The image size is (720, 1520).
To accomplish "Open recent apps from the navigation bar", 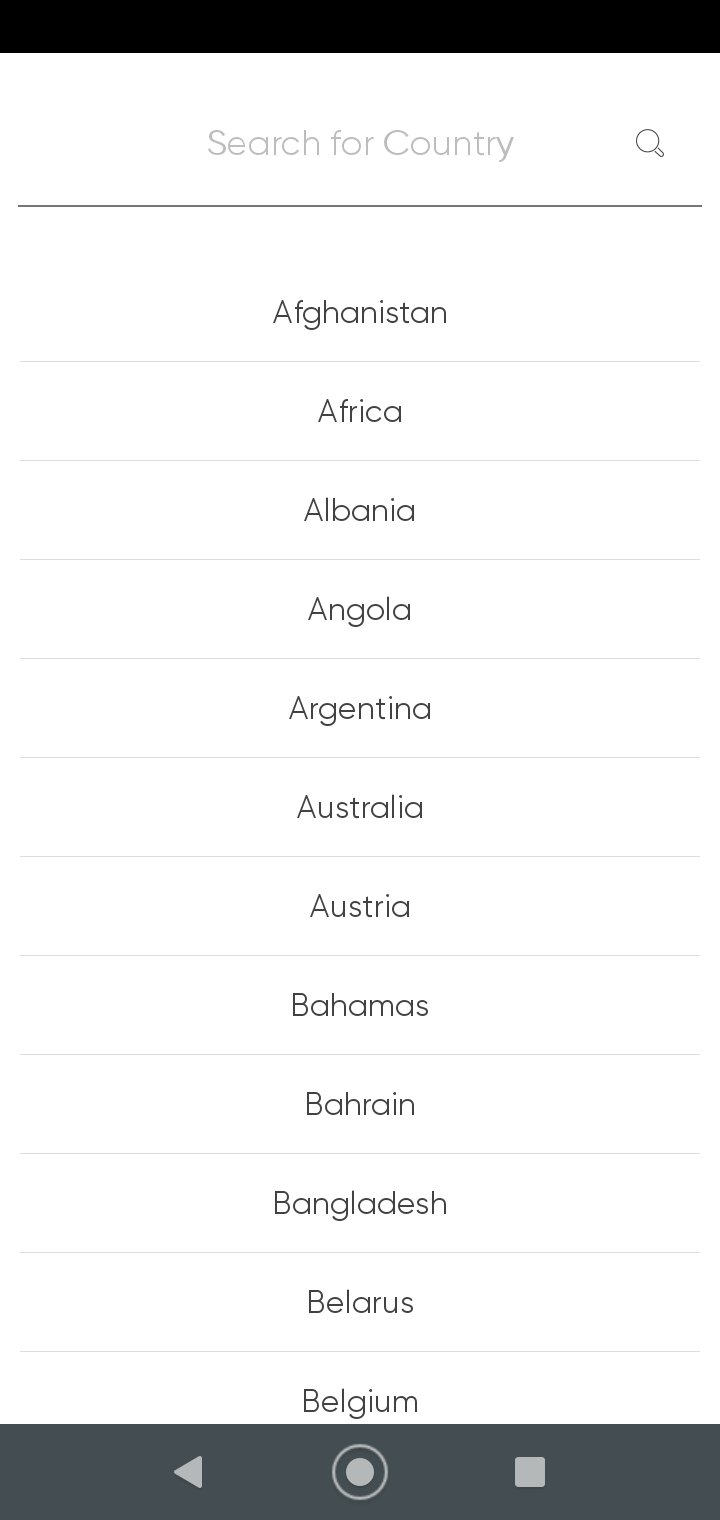I will pyautogui.click(x=529, y=1472).
